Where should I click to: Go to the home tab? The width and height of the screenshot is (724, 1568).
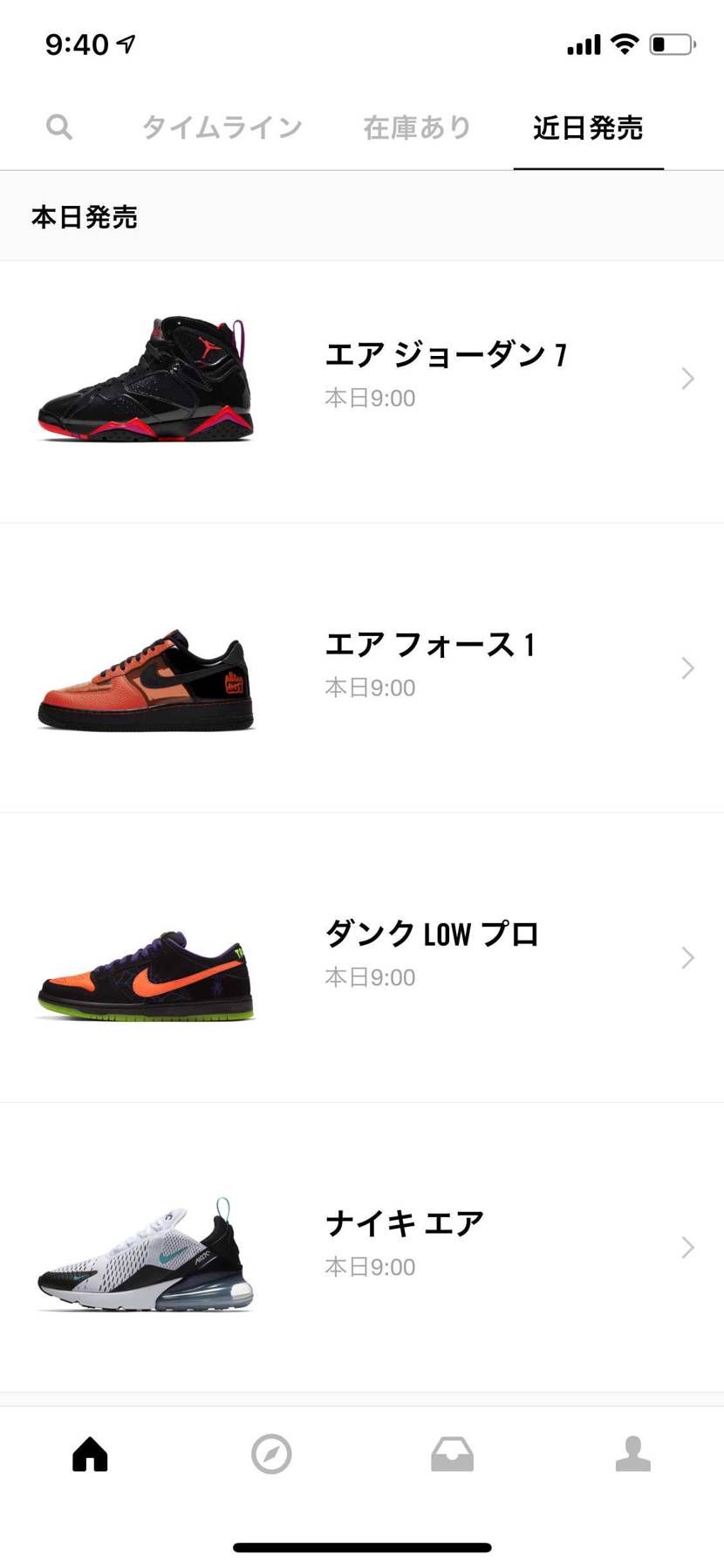[90, 1455]
